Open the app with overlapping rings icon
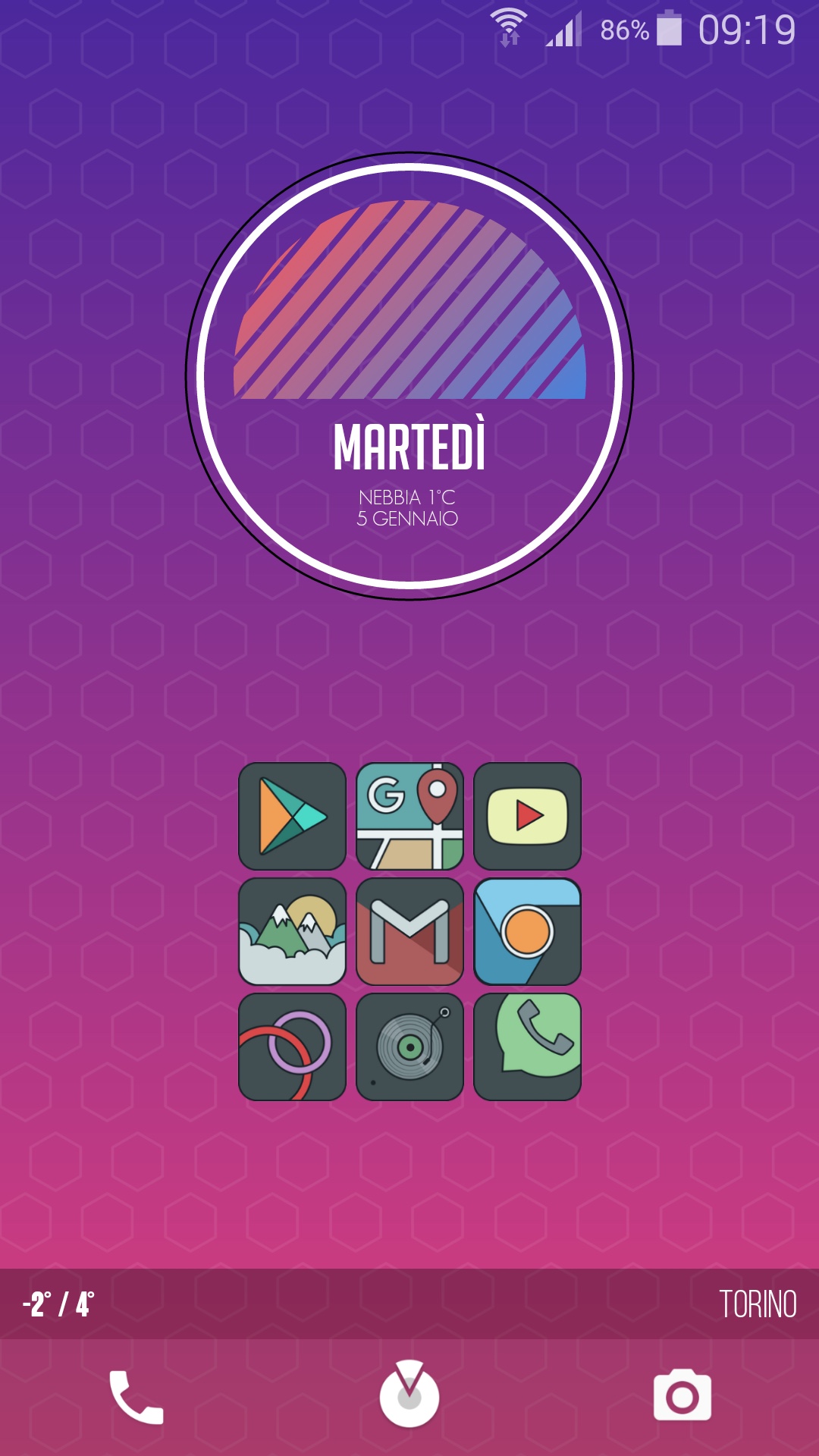The height and width of the screenshot is (1456, 819). point(292,1046)
